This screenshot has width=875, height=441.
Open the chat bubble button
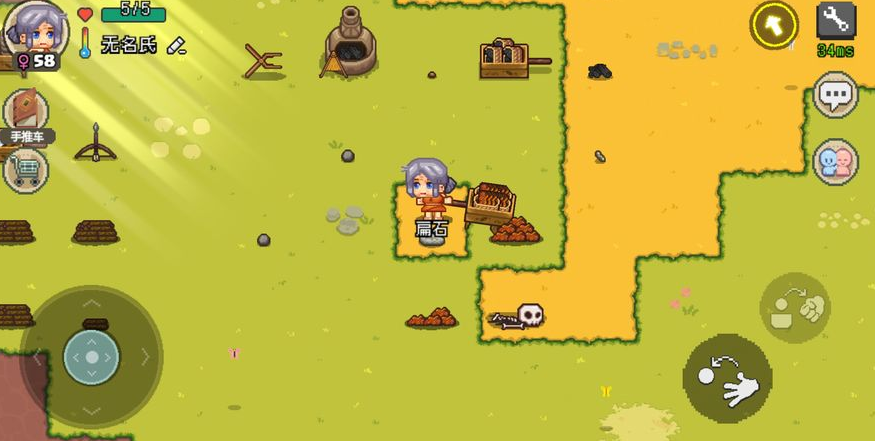tap(835, 96)
